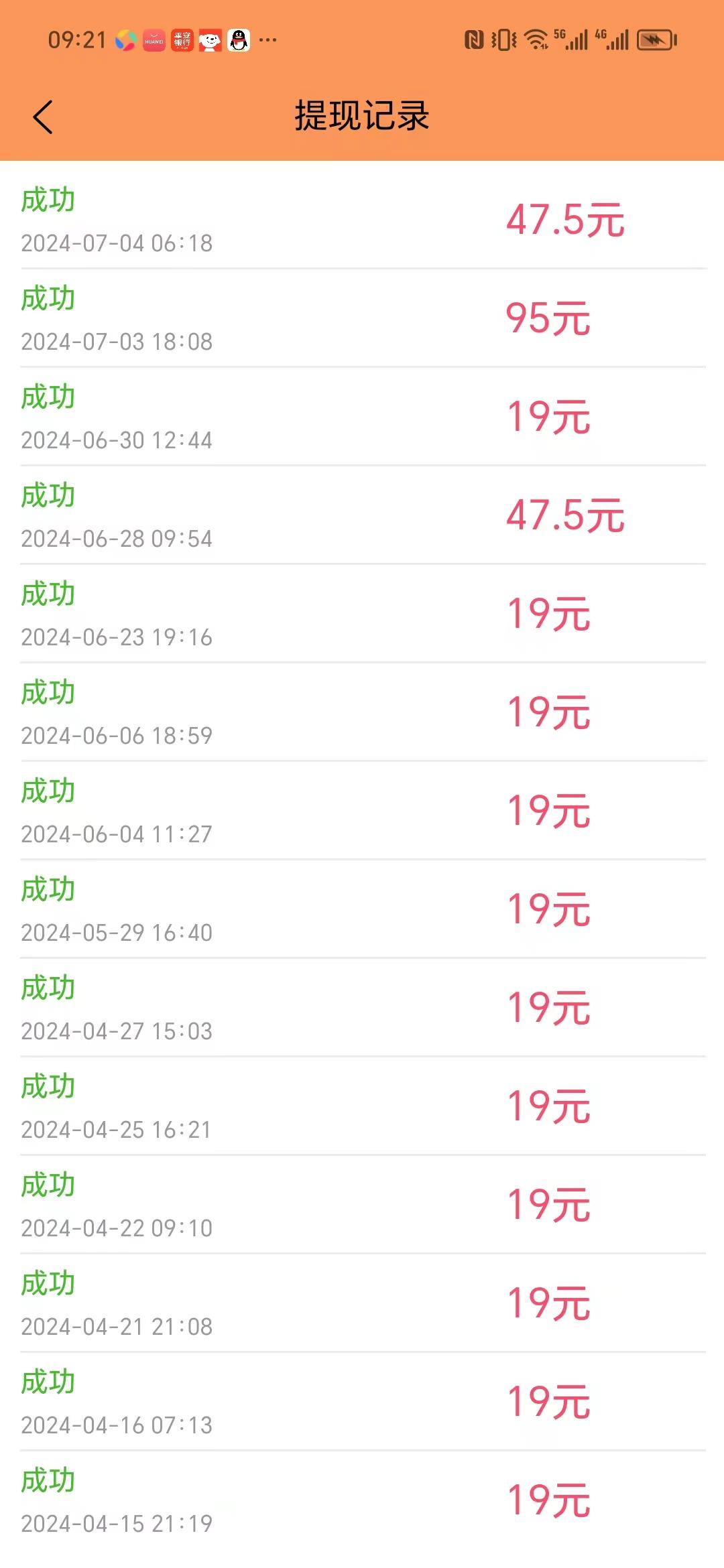
Task: Go back from withdrawal records page
Action: click(43, 117)
